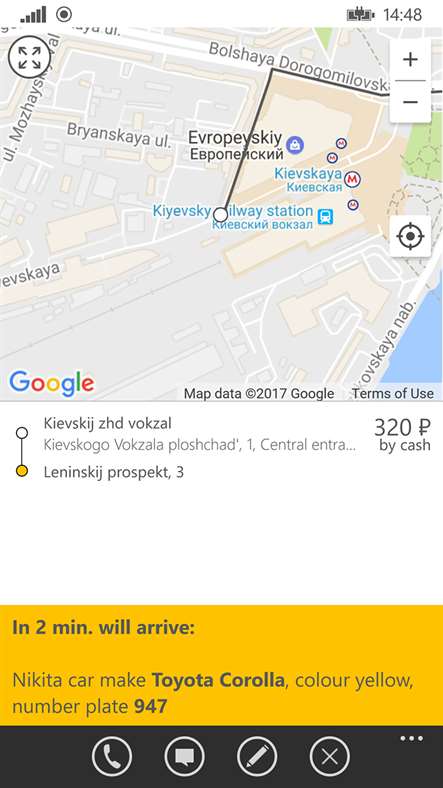Zoom in on the map

[x=410, y=59]
